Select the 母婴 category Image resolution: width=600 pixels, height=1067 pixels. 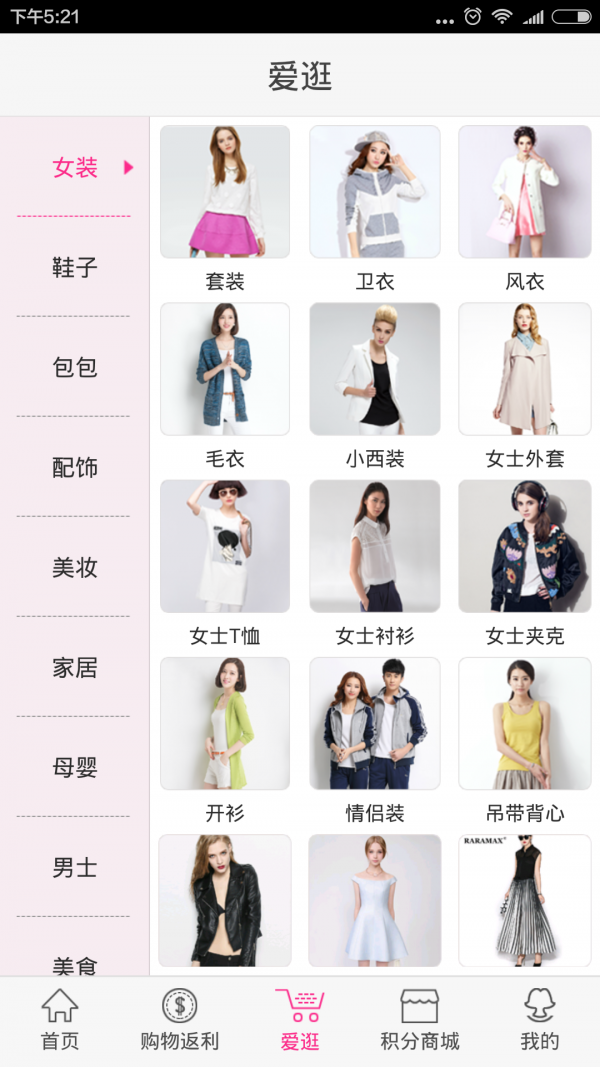tap(74, 767)
